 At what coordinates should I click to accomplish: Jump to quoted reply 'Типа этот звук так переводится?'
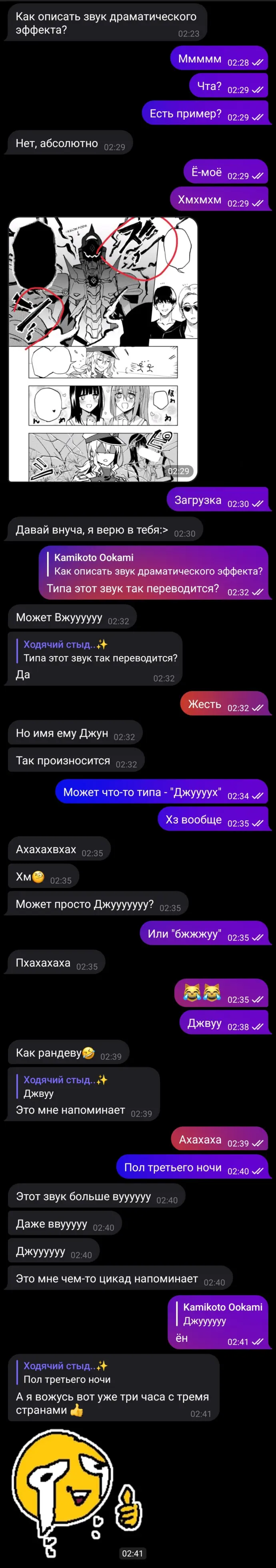(x=99, y=651)
